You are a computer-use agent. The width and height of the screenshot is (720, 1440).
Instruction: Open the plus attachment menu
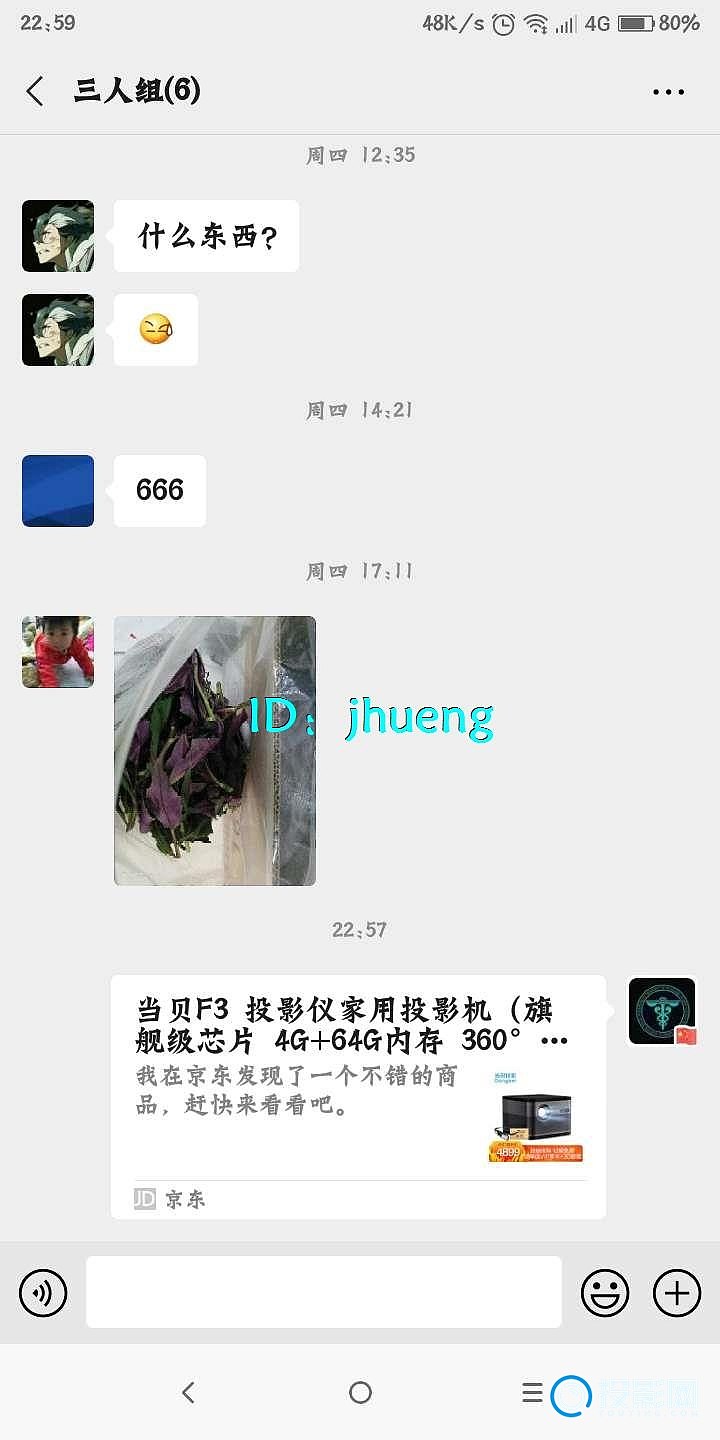(x=677, y=1293)
